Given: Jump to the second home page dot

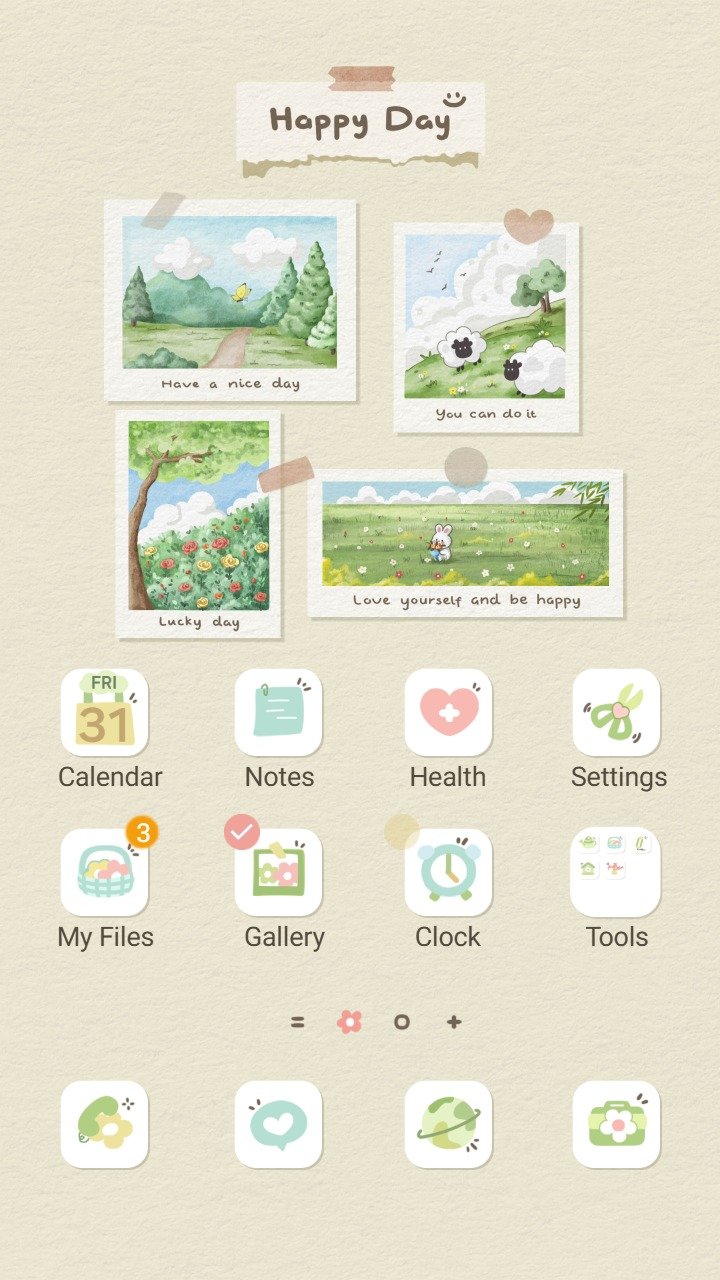Looking at the screenshot, I should (x=402, y=1022).
